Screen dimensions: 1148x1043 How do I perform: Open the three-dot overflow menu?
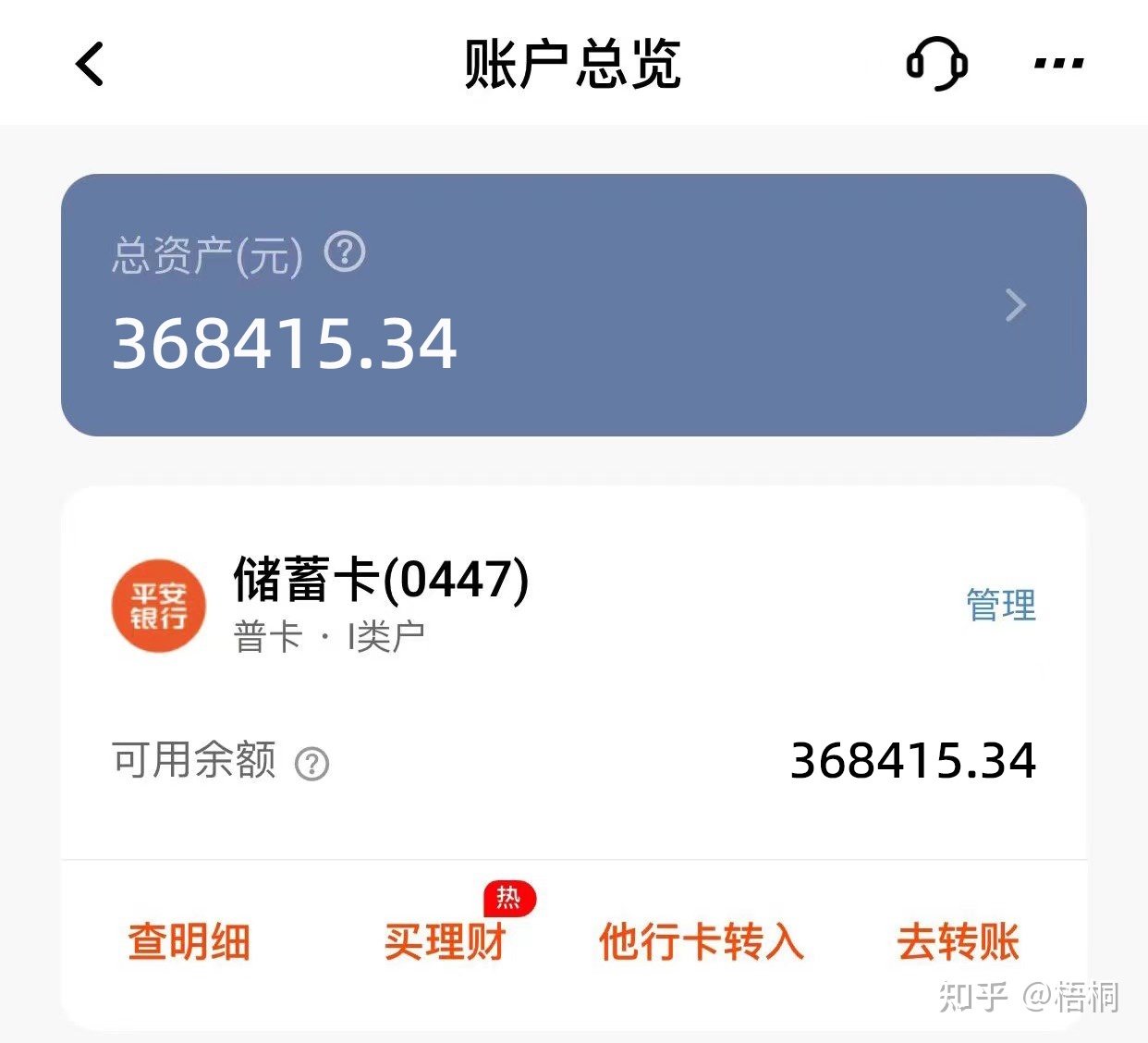(1058, 64)
